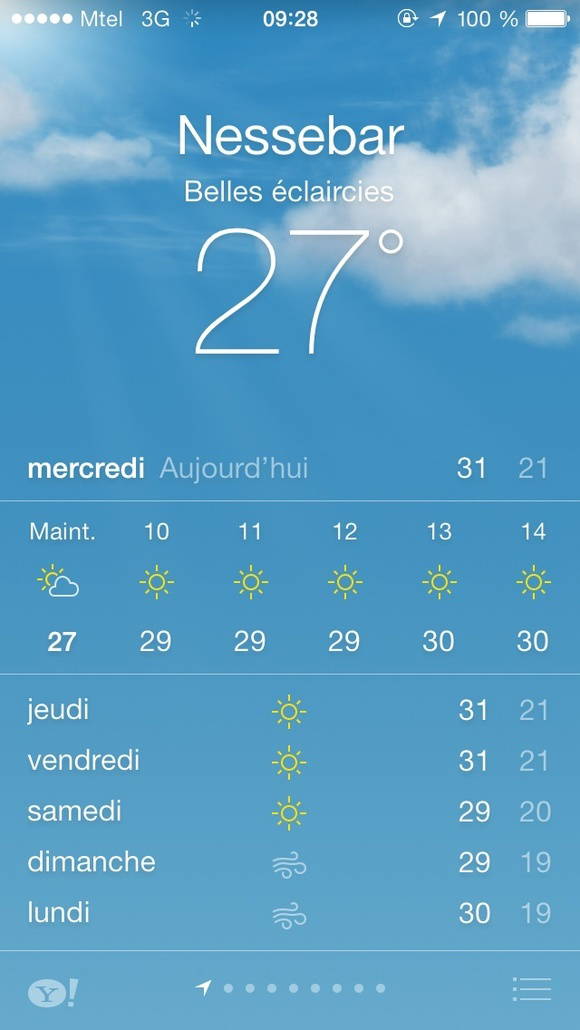Image resolution: width=580 pixels, height=1030 pixels.
Task: Open the city list menu icon
Action: tap(531, 989)
